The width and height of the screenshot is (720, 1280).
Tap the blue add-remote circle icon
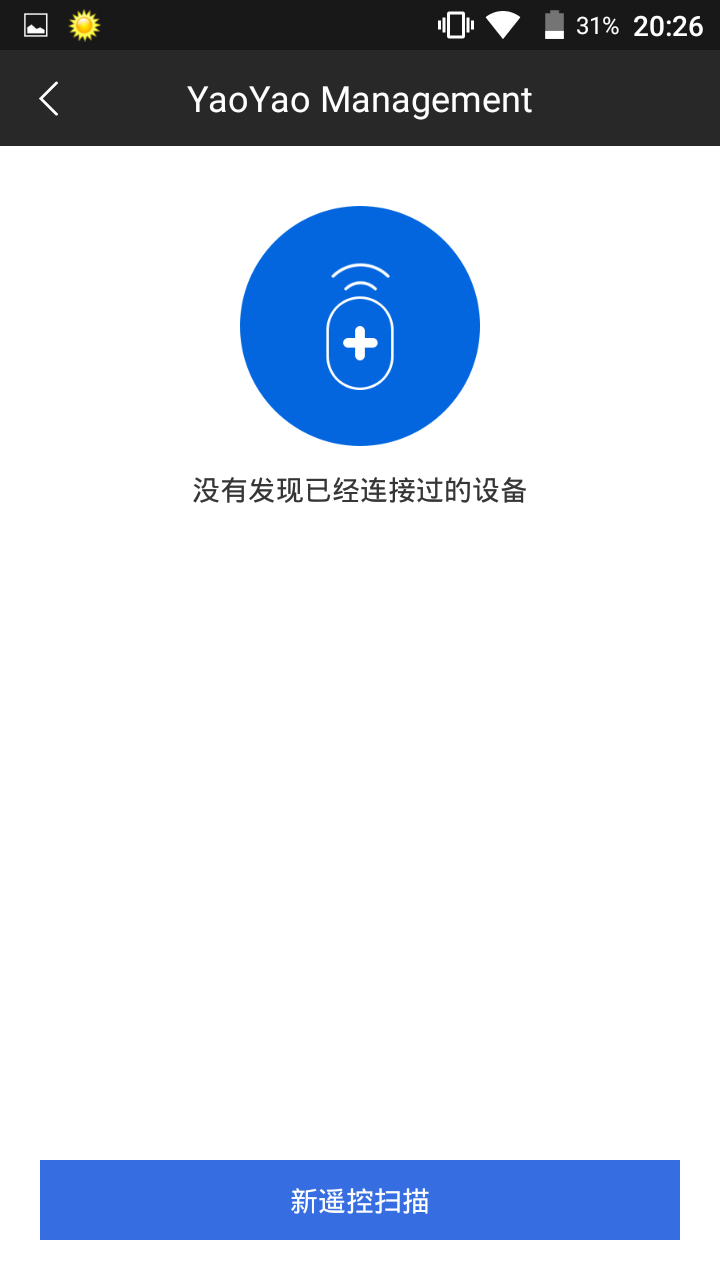pos(360,326)
